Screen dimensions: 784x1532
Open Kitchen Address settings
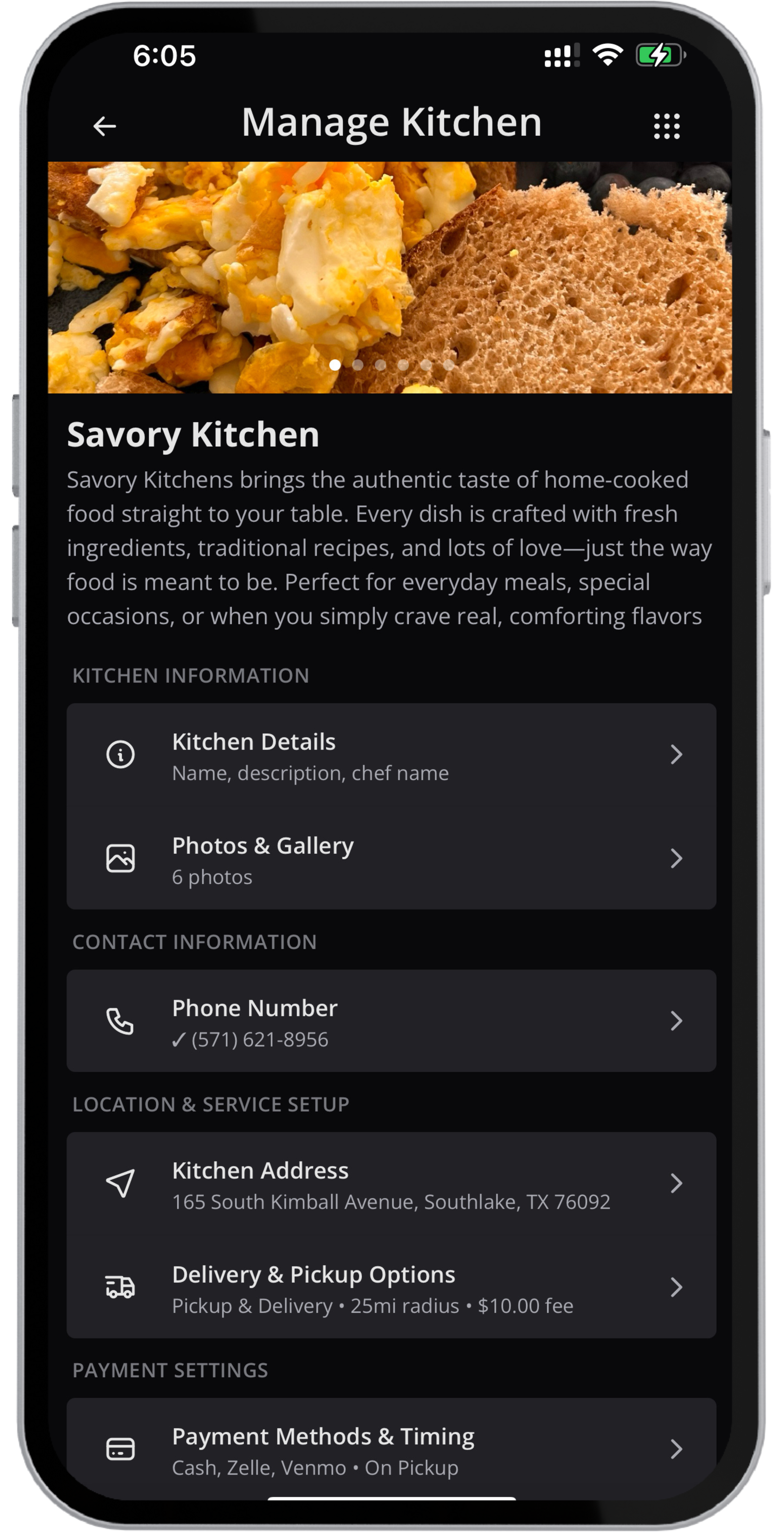pyautogui.click(x=391, y=1183)
